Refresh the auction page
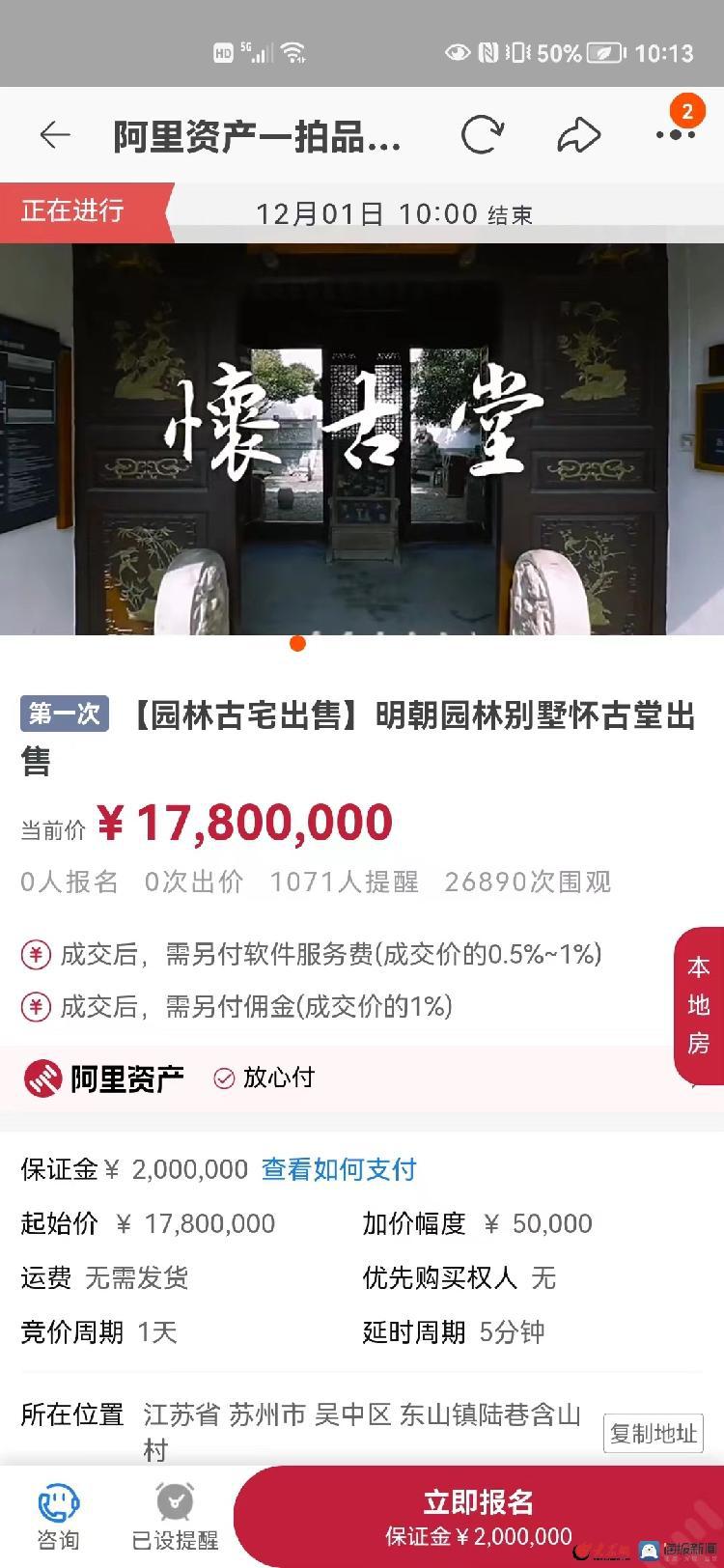 point(482,135)
